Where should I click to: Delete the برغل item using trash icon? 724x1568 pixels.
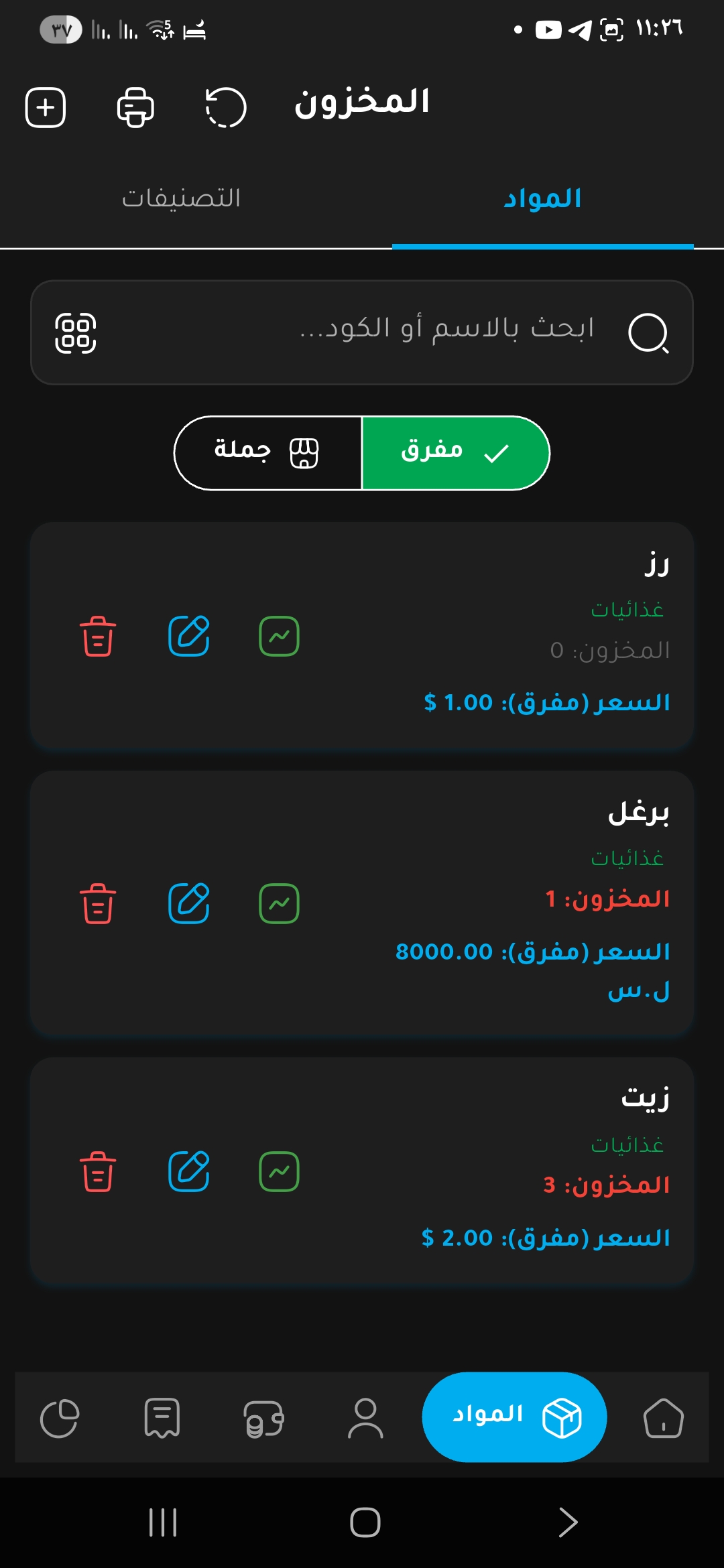[98, 902]
